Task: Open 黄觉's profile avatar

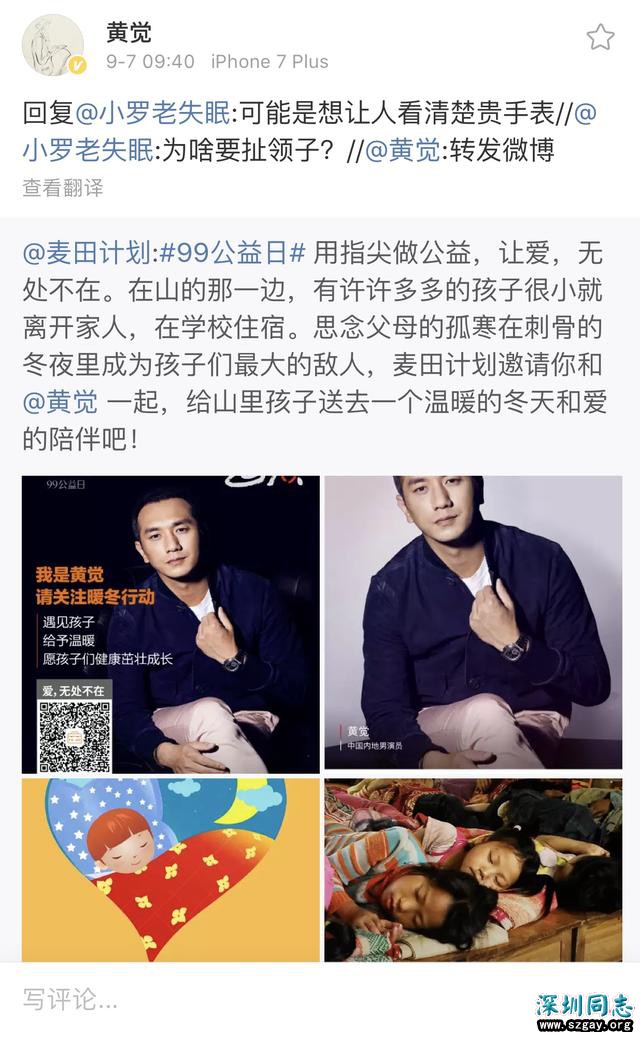Action: [52, 46]
